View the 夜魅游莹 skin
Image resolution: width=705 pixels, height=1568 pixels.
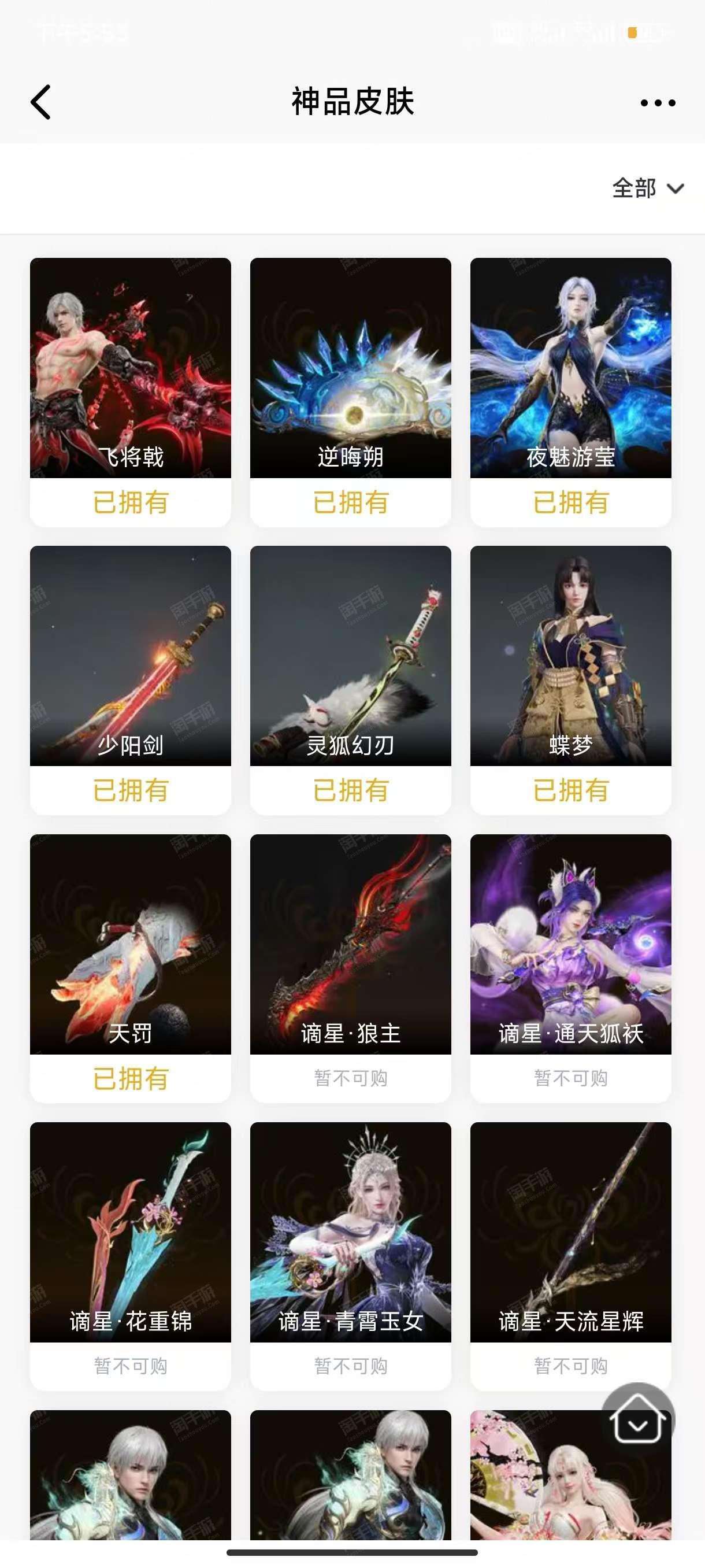pyautogui.click(x=570, y=392)
